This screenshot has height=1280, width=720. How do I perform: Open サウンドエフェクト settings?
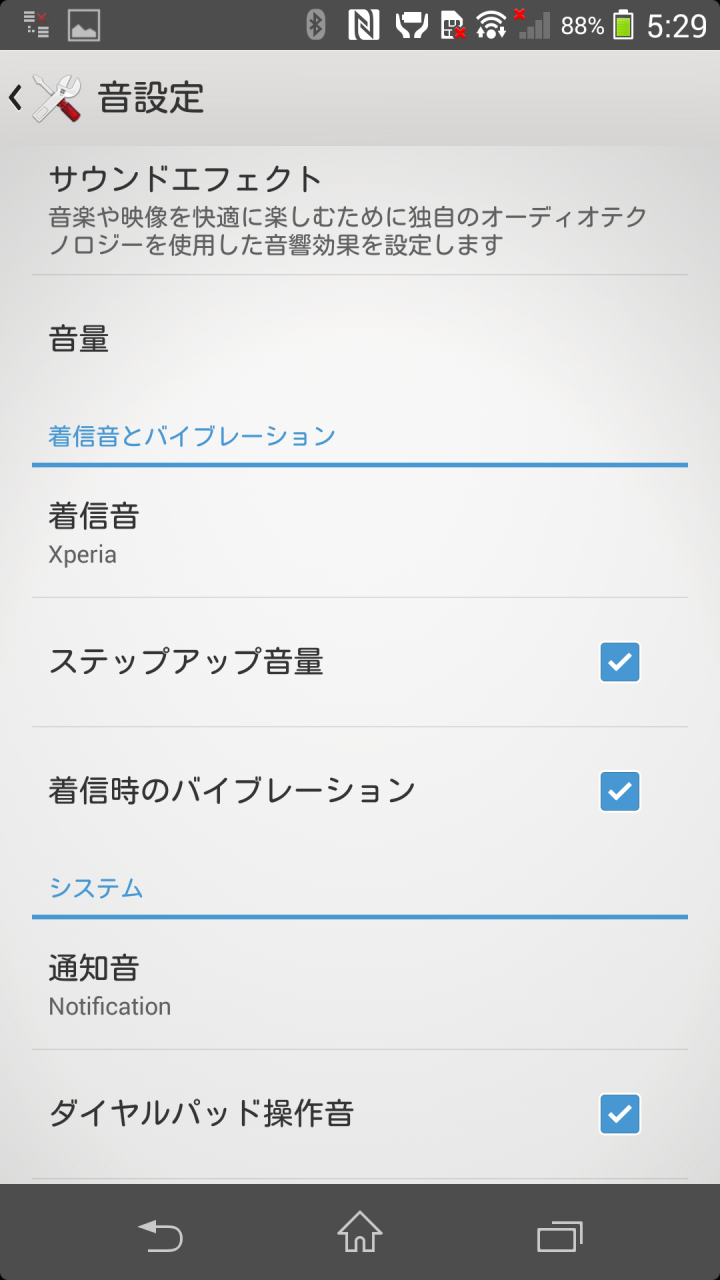pyautogui.click(x=360, y=210)
